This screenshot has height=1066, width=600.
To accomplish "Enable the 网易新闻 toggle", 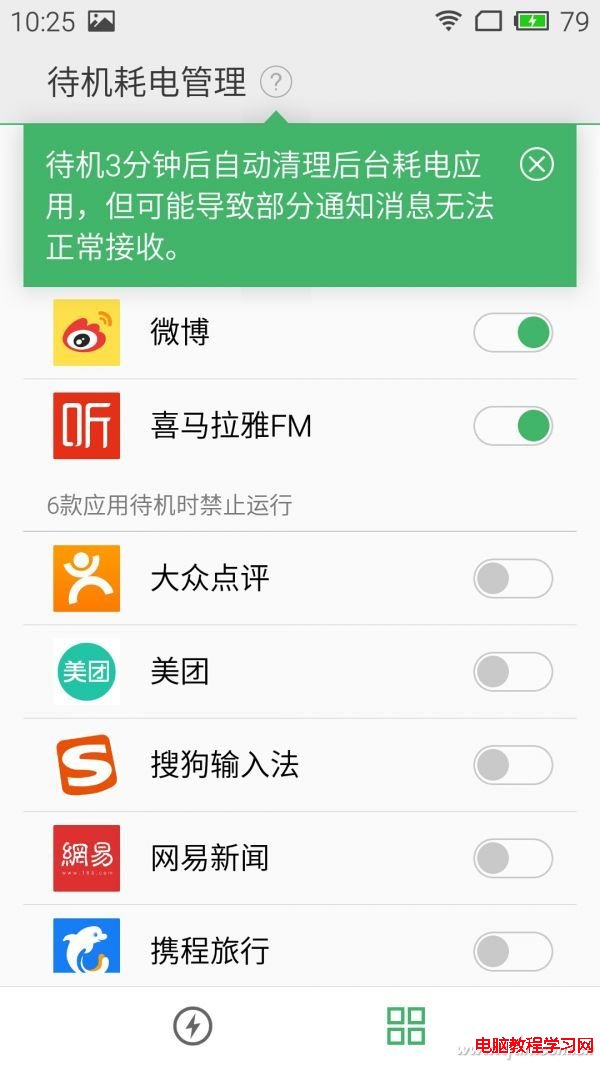I will 513,858.
